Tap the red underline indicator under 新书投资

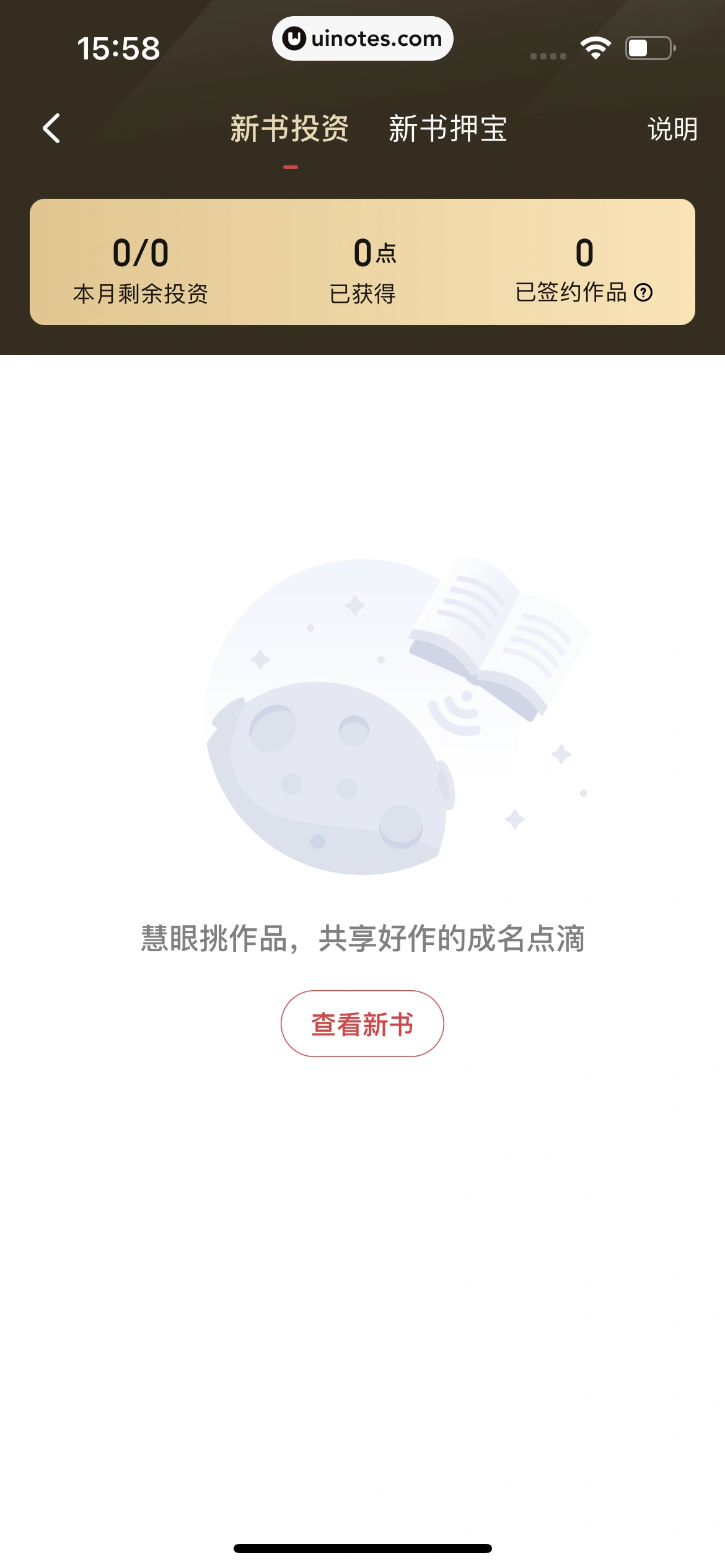tap(290, 166)
